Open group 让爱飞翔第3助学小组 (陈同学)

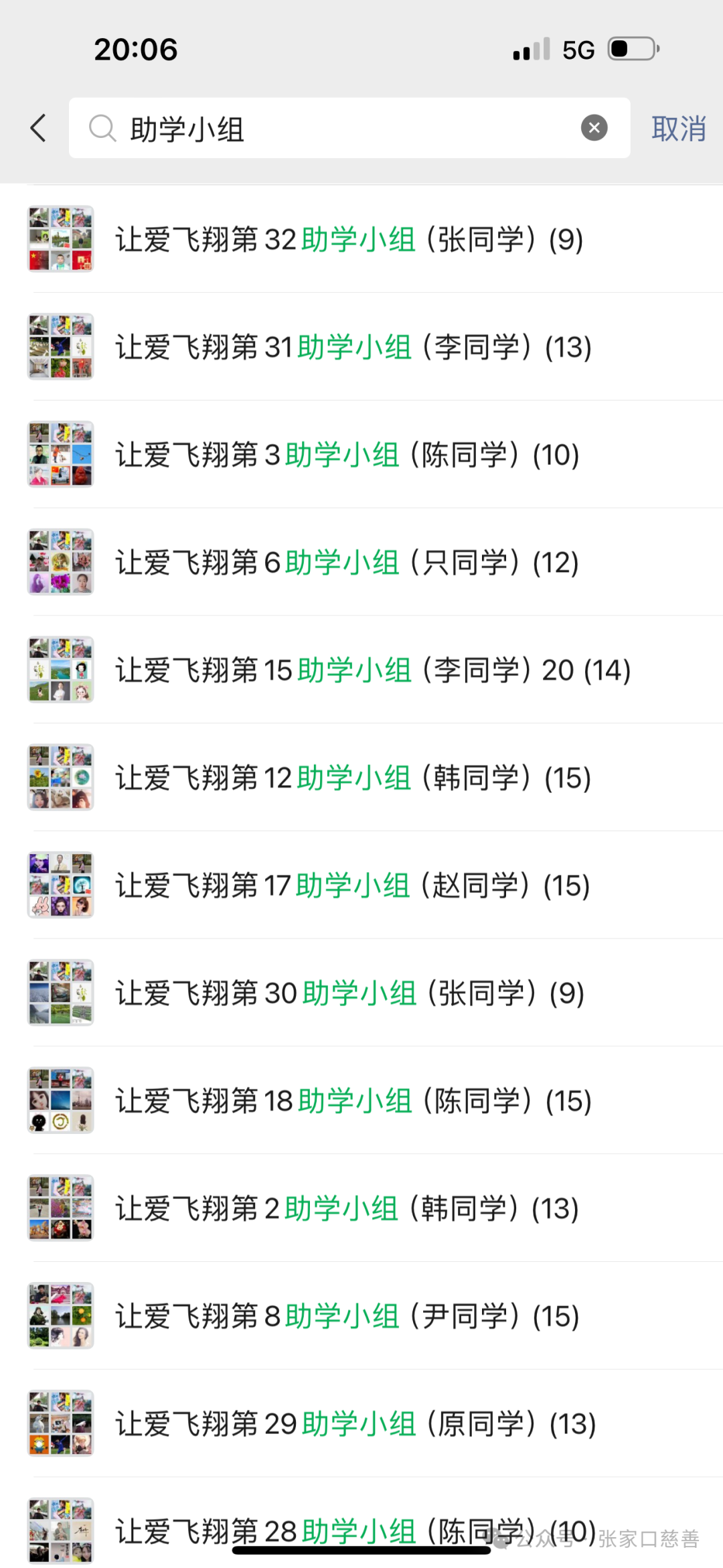tap(348, 455)
